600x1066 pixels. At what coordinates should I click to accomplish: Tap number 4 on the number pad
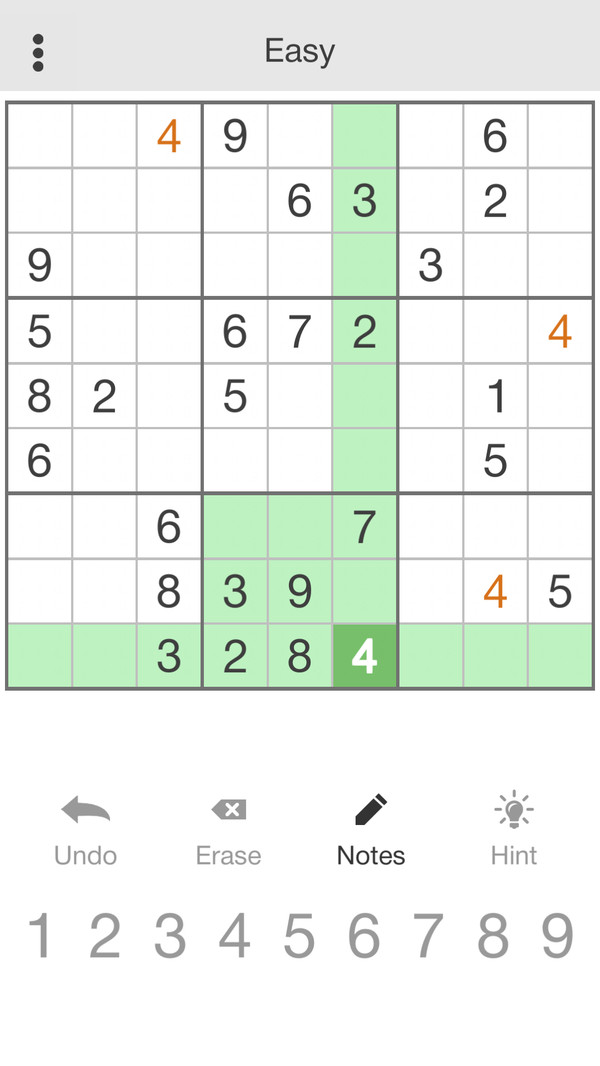(x=235, y=937)
